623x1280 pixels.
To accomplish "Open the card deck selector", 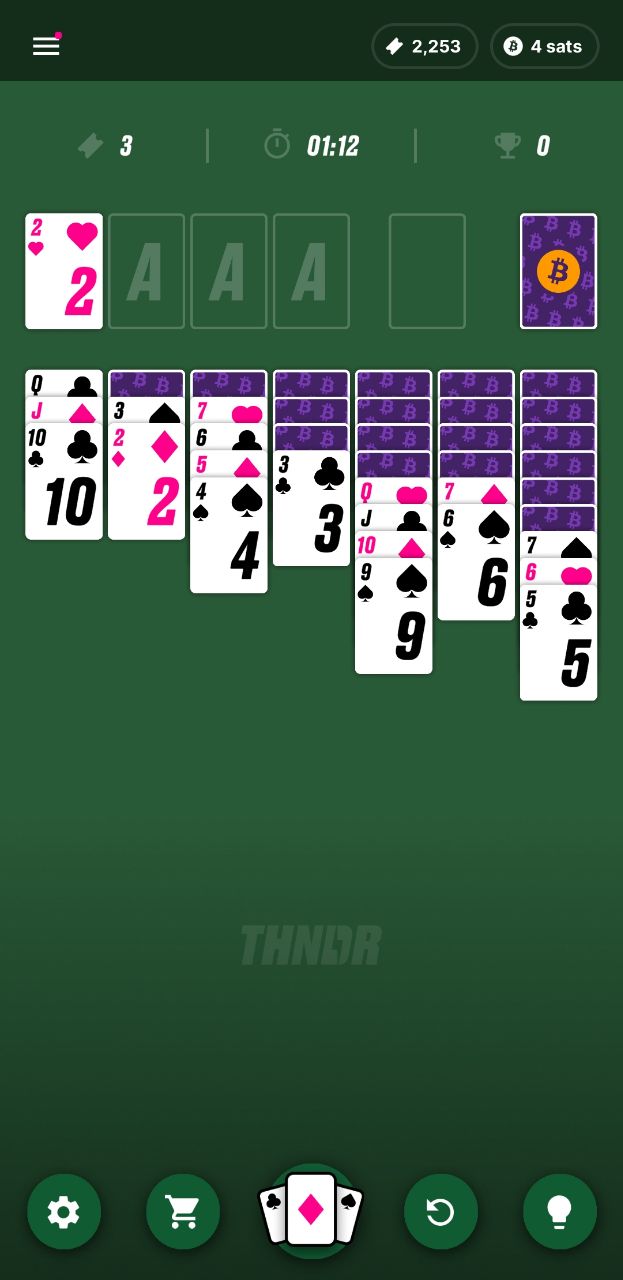I will [x=311, y=1210].
